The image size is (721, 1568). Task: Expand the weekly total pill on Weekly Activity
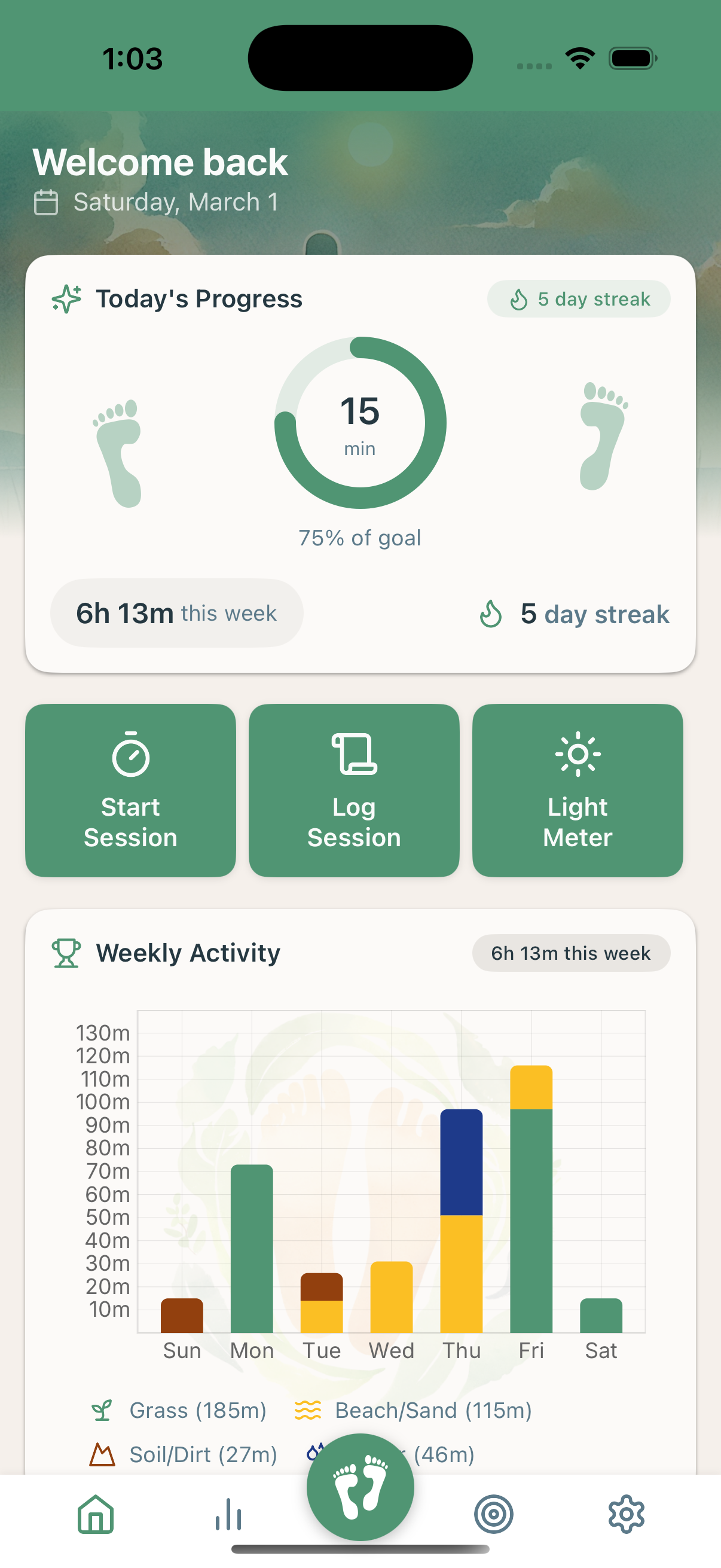[571, 953]
